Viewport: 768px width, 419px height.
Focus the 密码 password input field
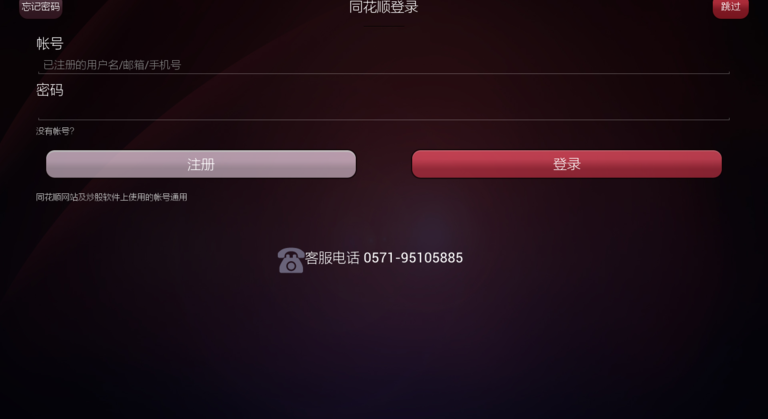[x=383, y=109]
